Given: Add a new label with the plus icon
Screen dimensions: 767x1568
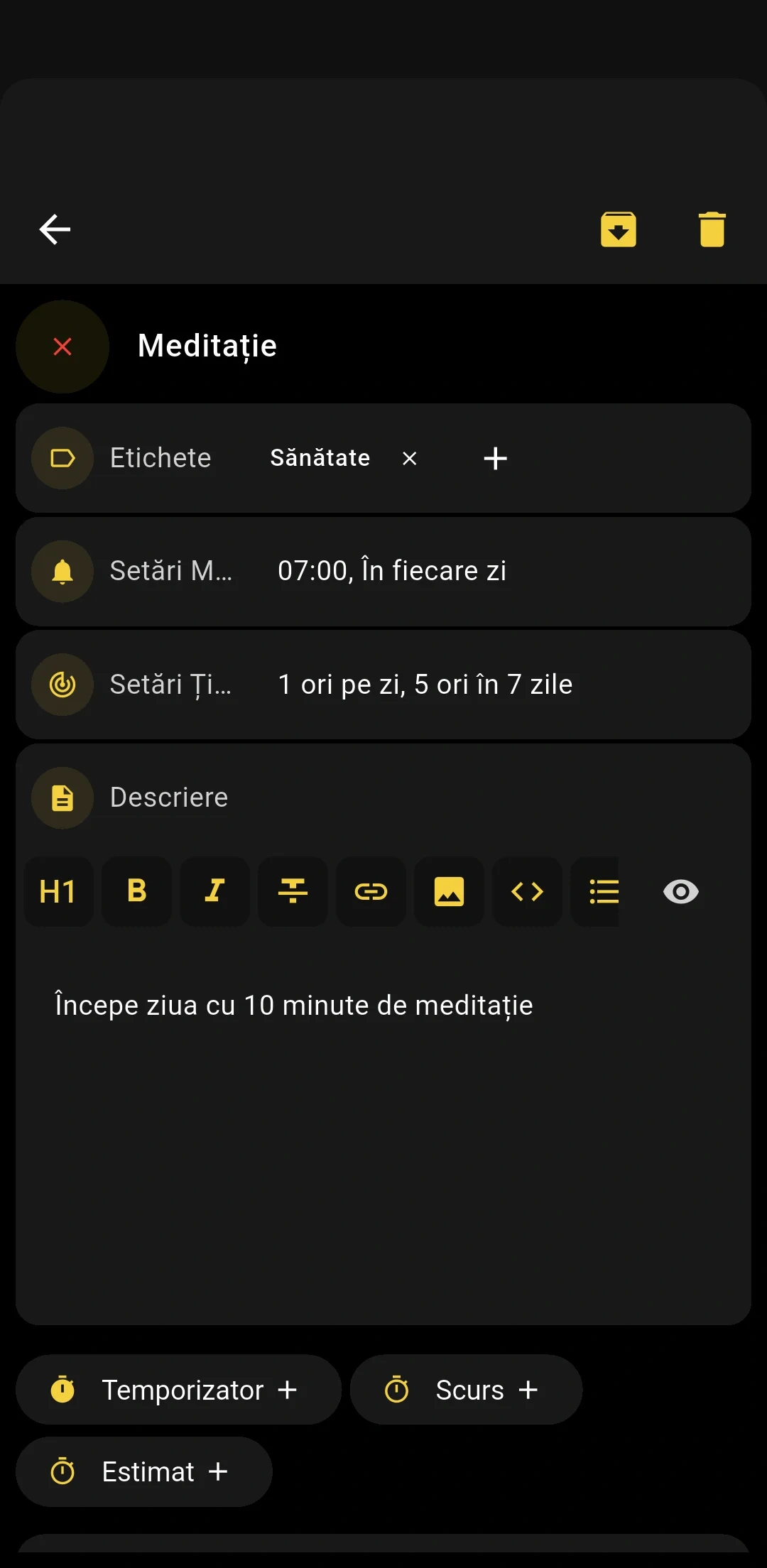Looking at the screenshot, I should pos(495,458).
